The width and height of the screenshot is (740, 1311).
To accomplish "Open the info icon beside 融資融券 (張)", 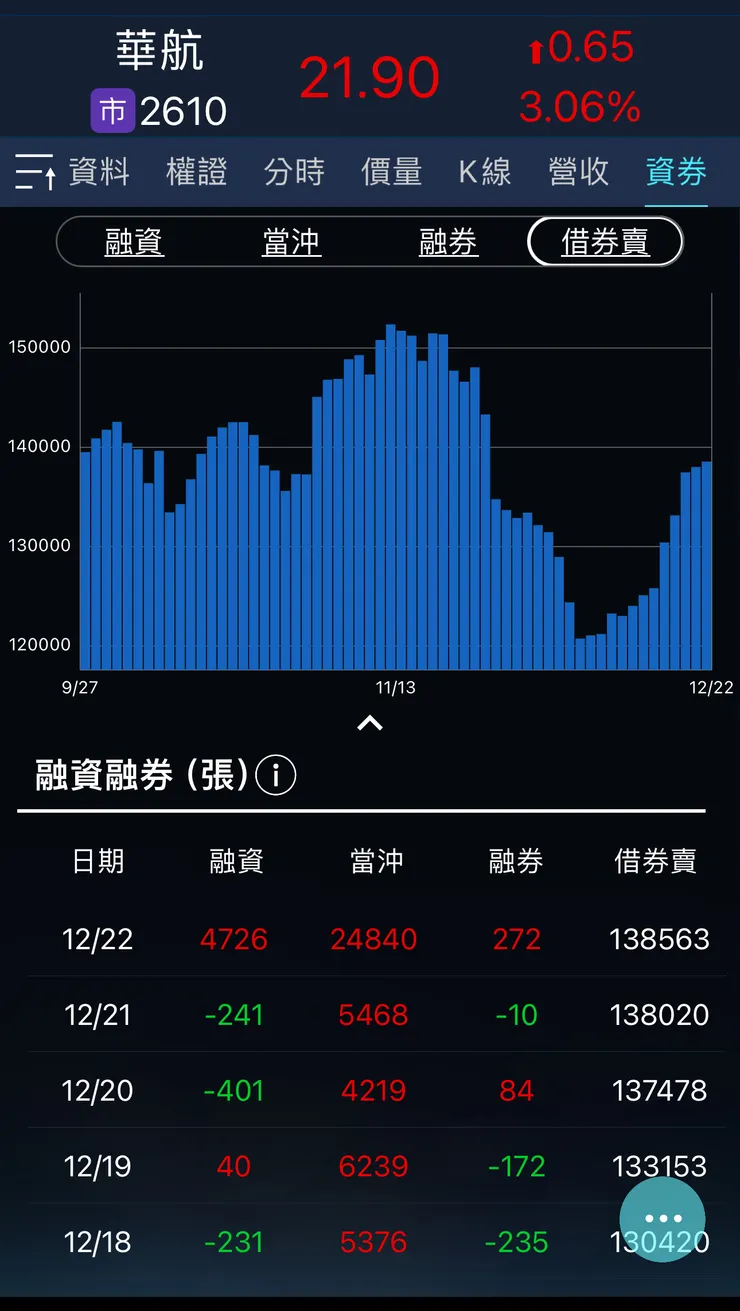I will coord(276,775).
